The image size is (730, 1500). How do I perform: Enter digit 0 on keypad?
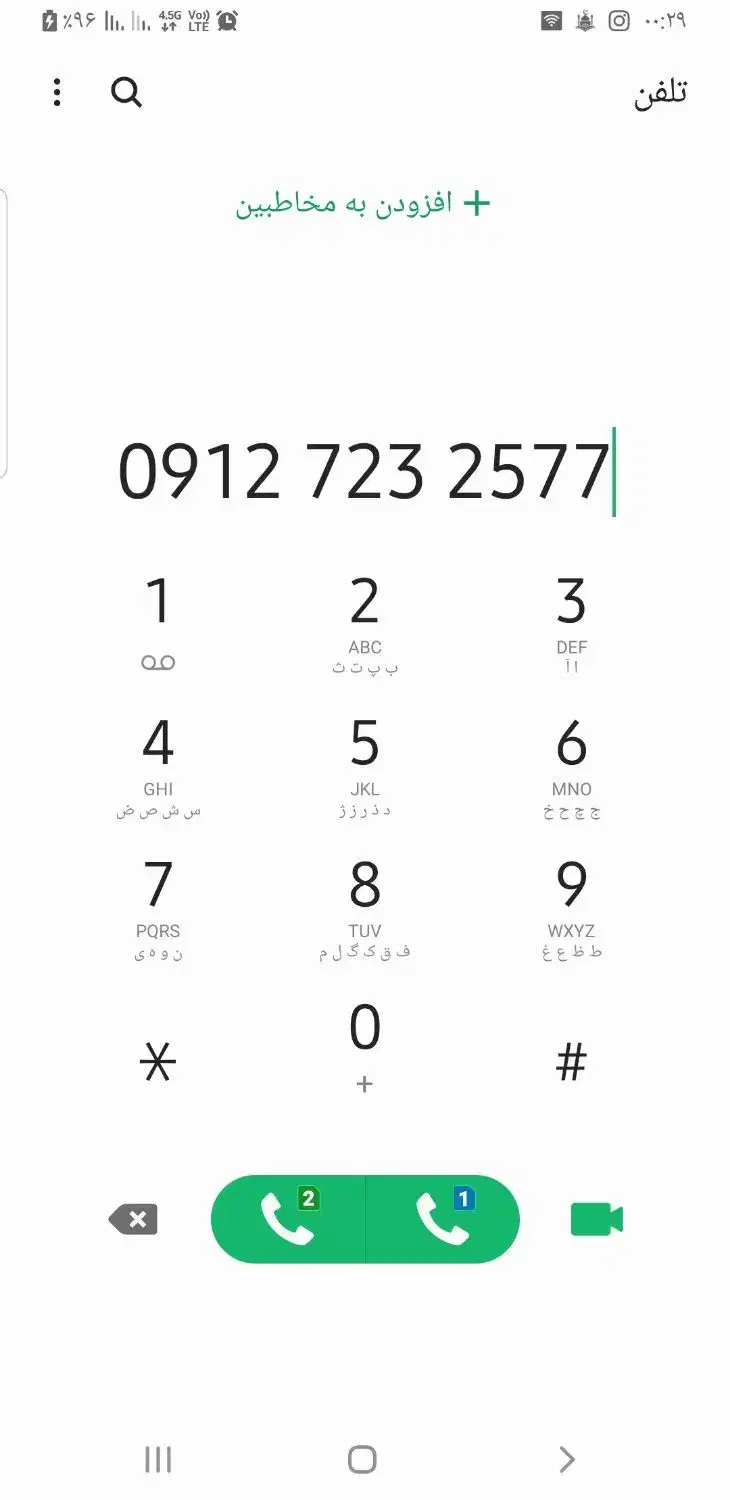pos(365,1045)
